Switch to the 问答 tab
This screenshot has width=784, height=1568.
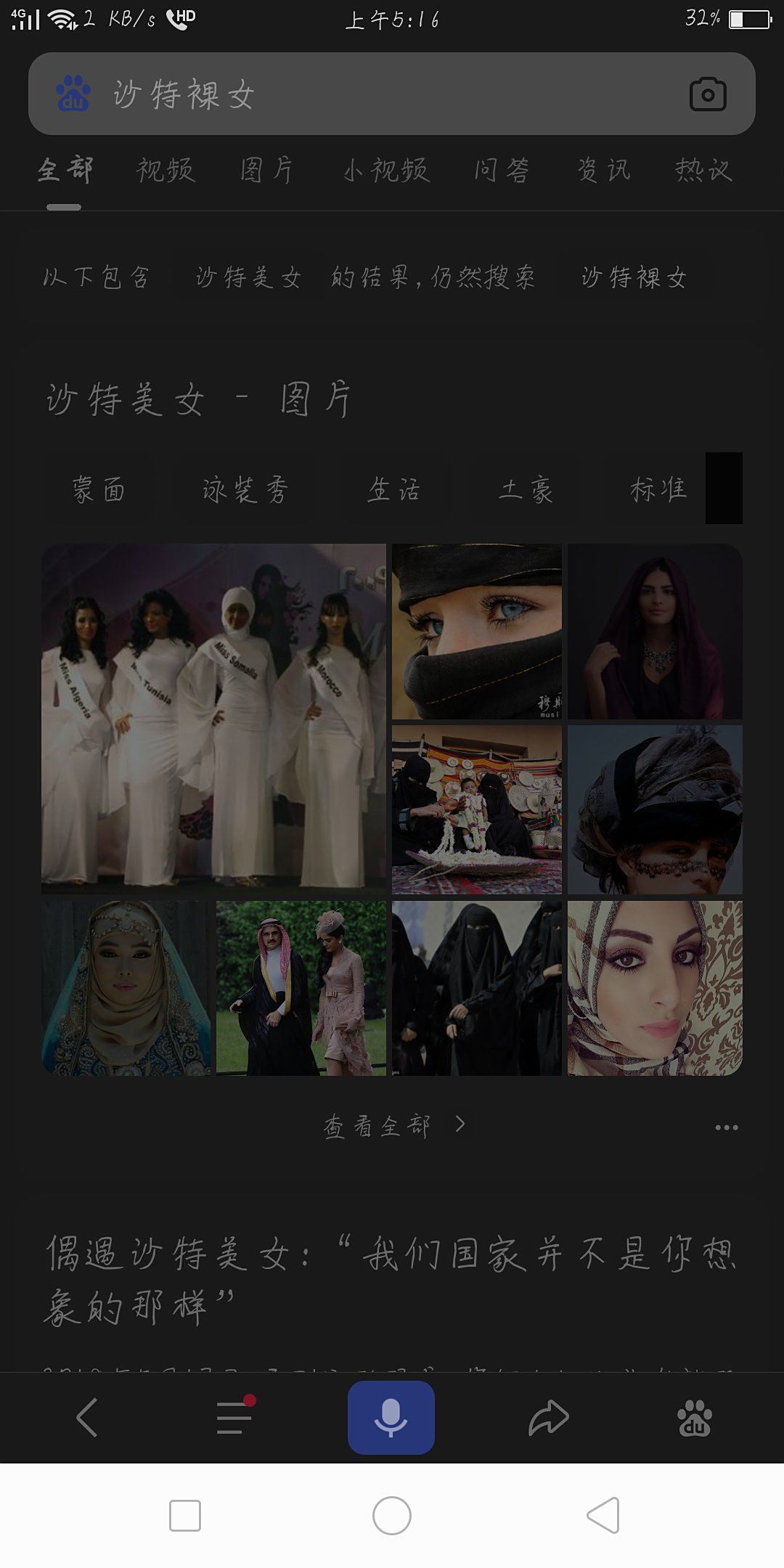[502, 171]
